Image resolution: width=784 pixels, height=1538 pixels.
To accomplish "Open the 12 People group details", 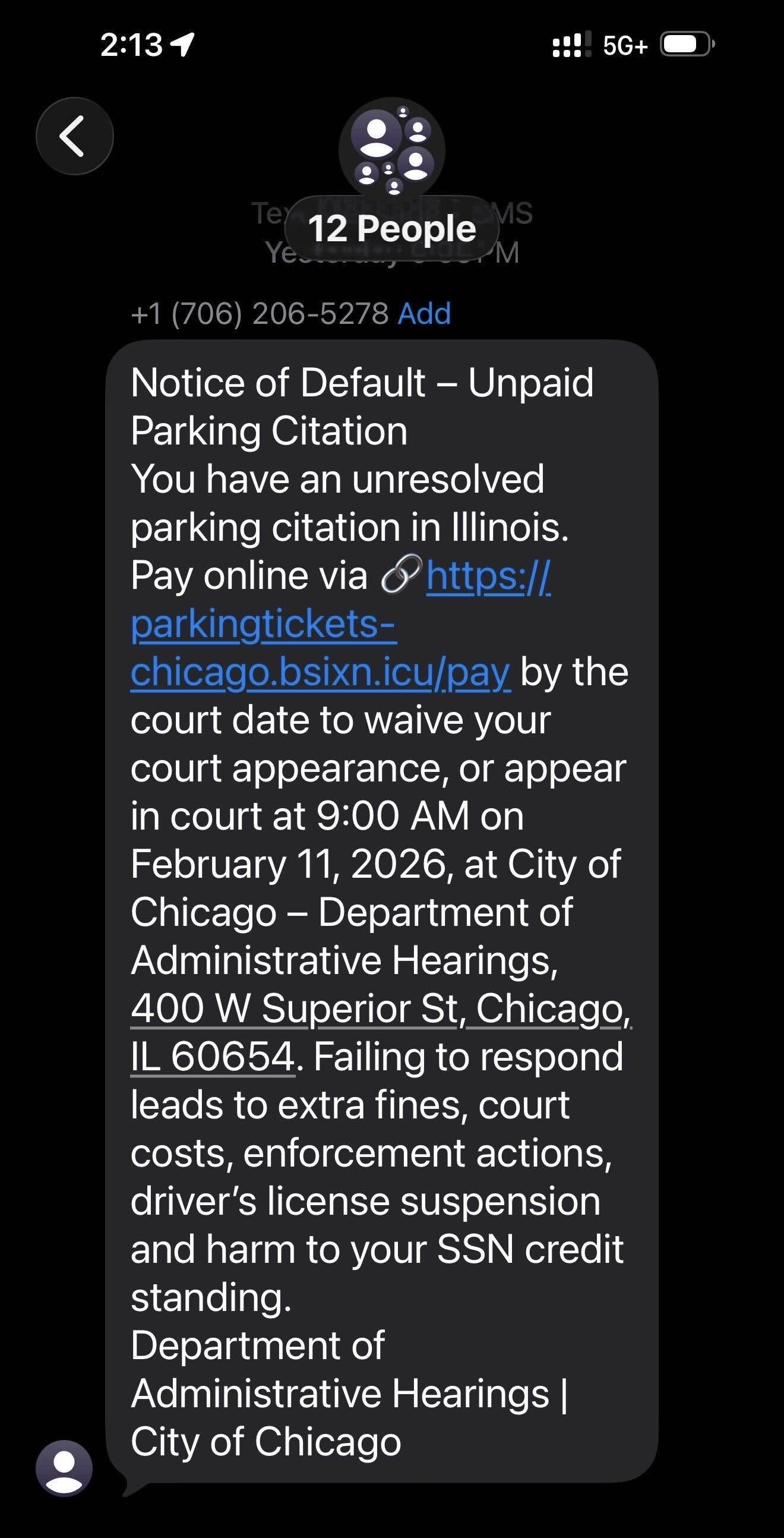I will [x=392, y=229].
